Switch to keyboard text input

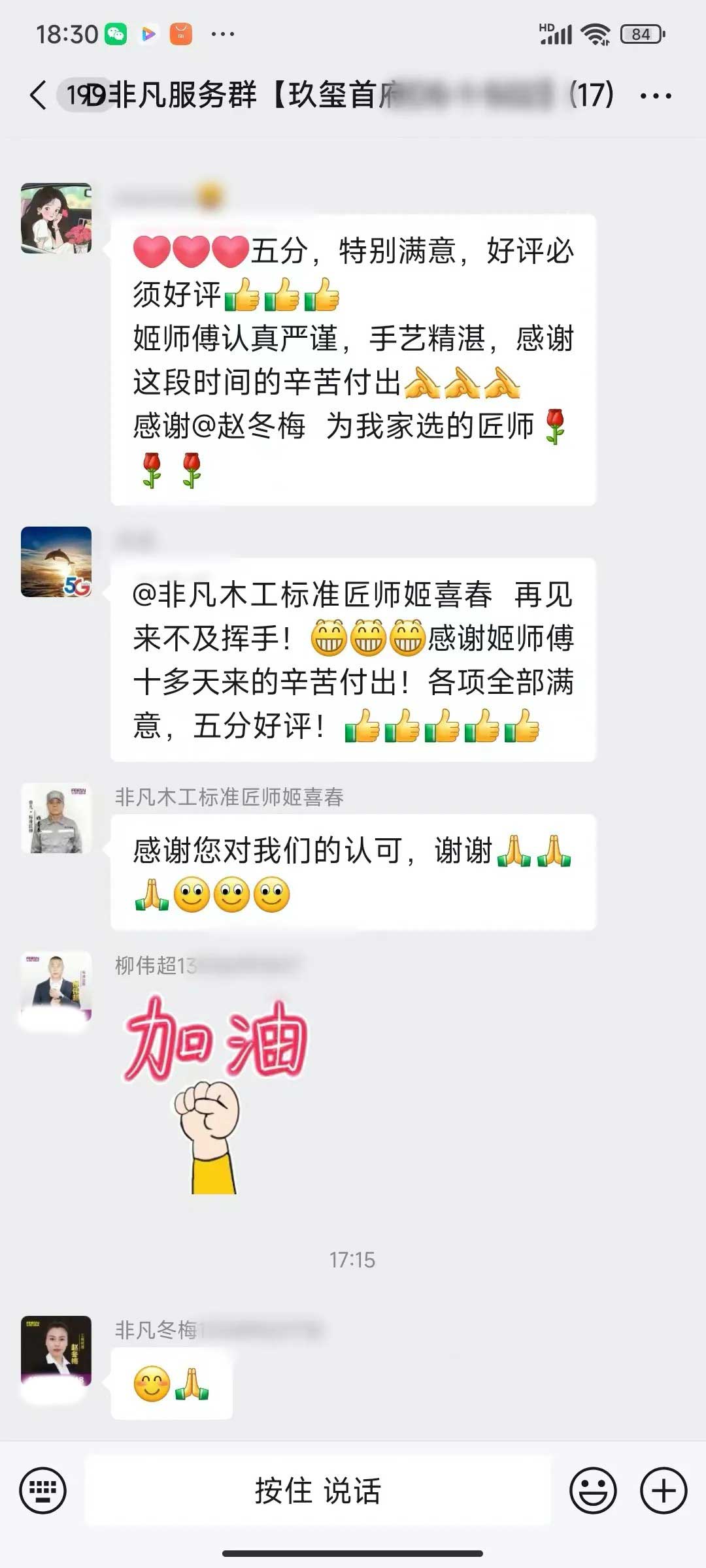43,1490
